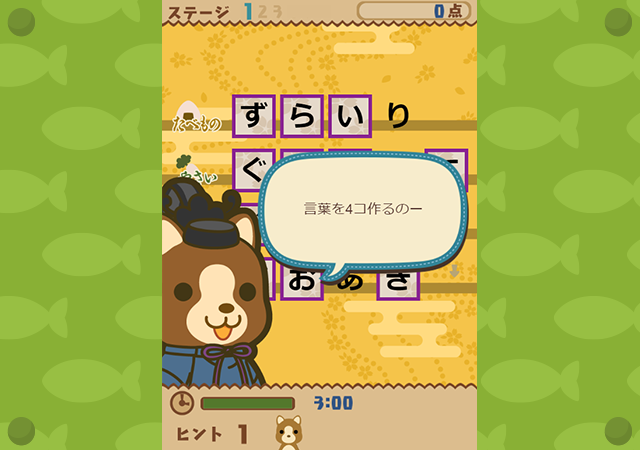Tap the ぐ letter tile

(250, 167)
